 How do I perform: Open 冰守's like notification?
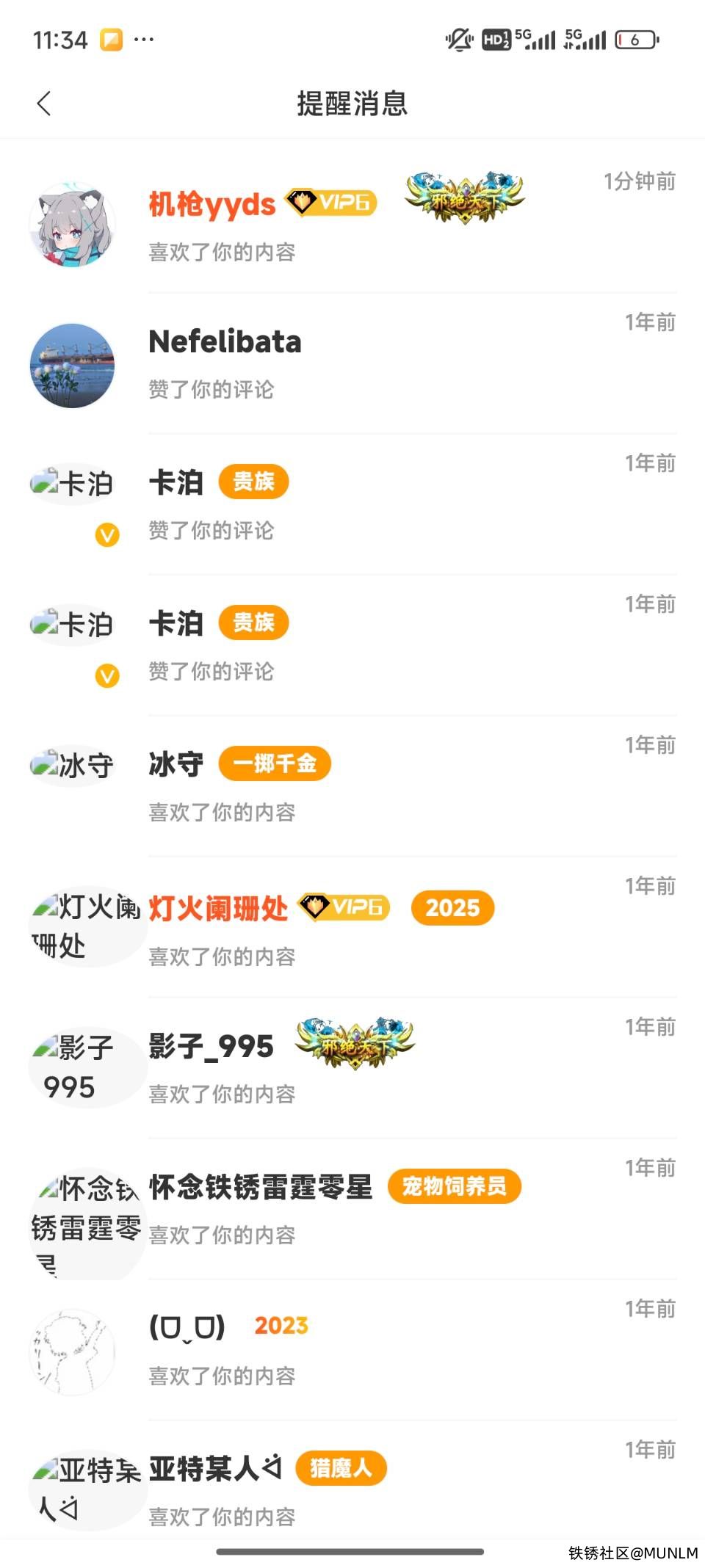coord(411,787)
